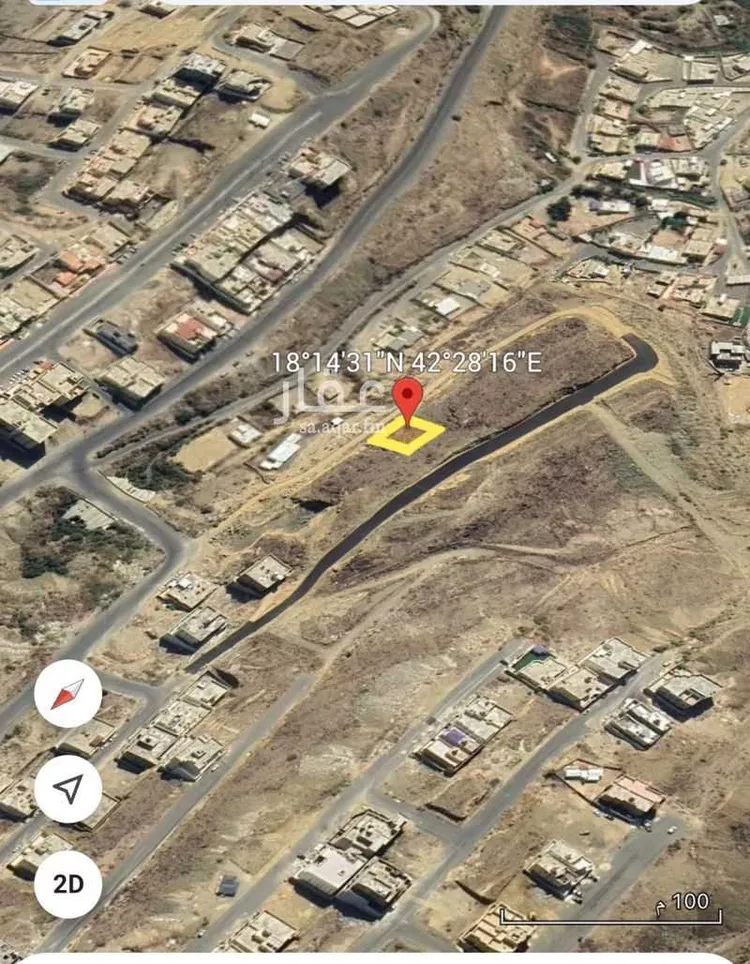Select the red location pin

pyautogui.click(x=406, y=400)
